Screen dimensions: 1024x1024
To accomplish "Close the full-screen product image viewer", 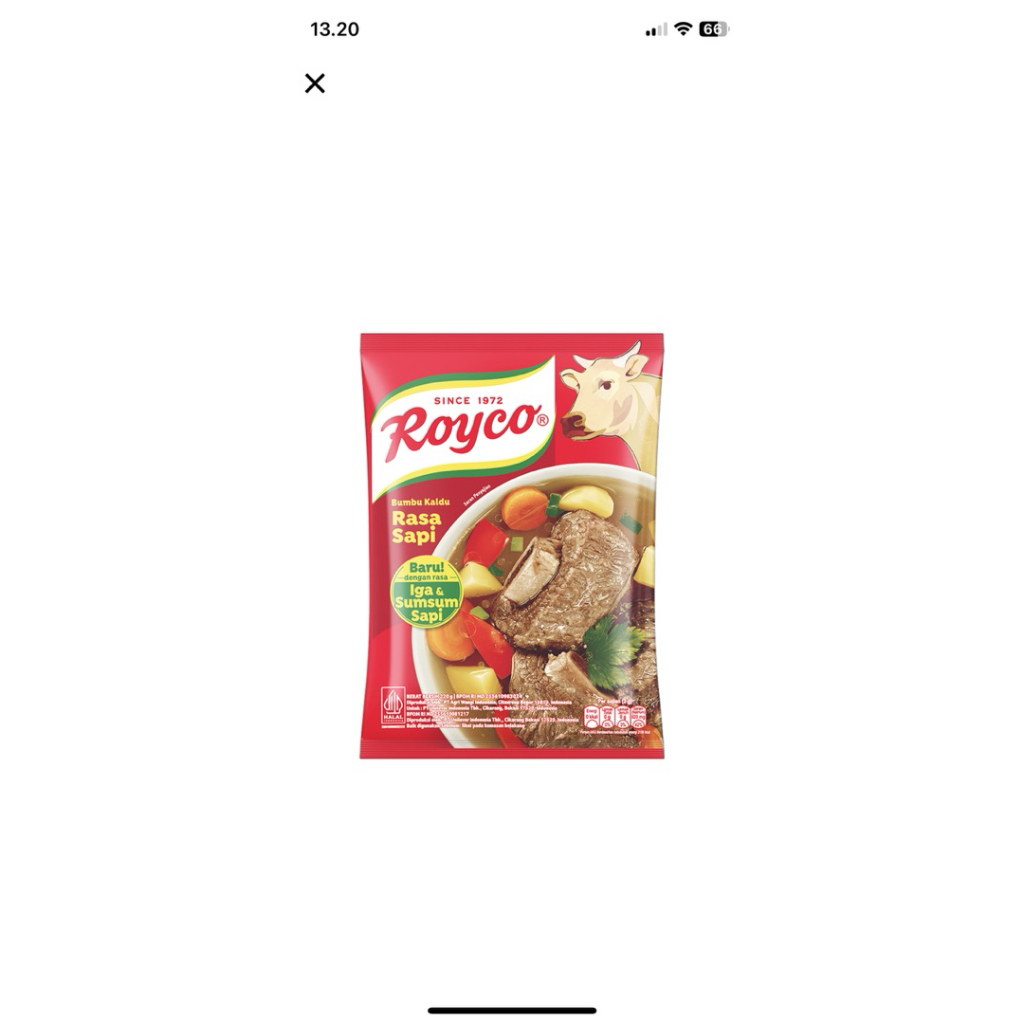I will pyautogui.click(x=315, y=84).
